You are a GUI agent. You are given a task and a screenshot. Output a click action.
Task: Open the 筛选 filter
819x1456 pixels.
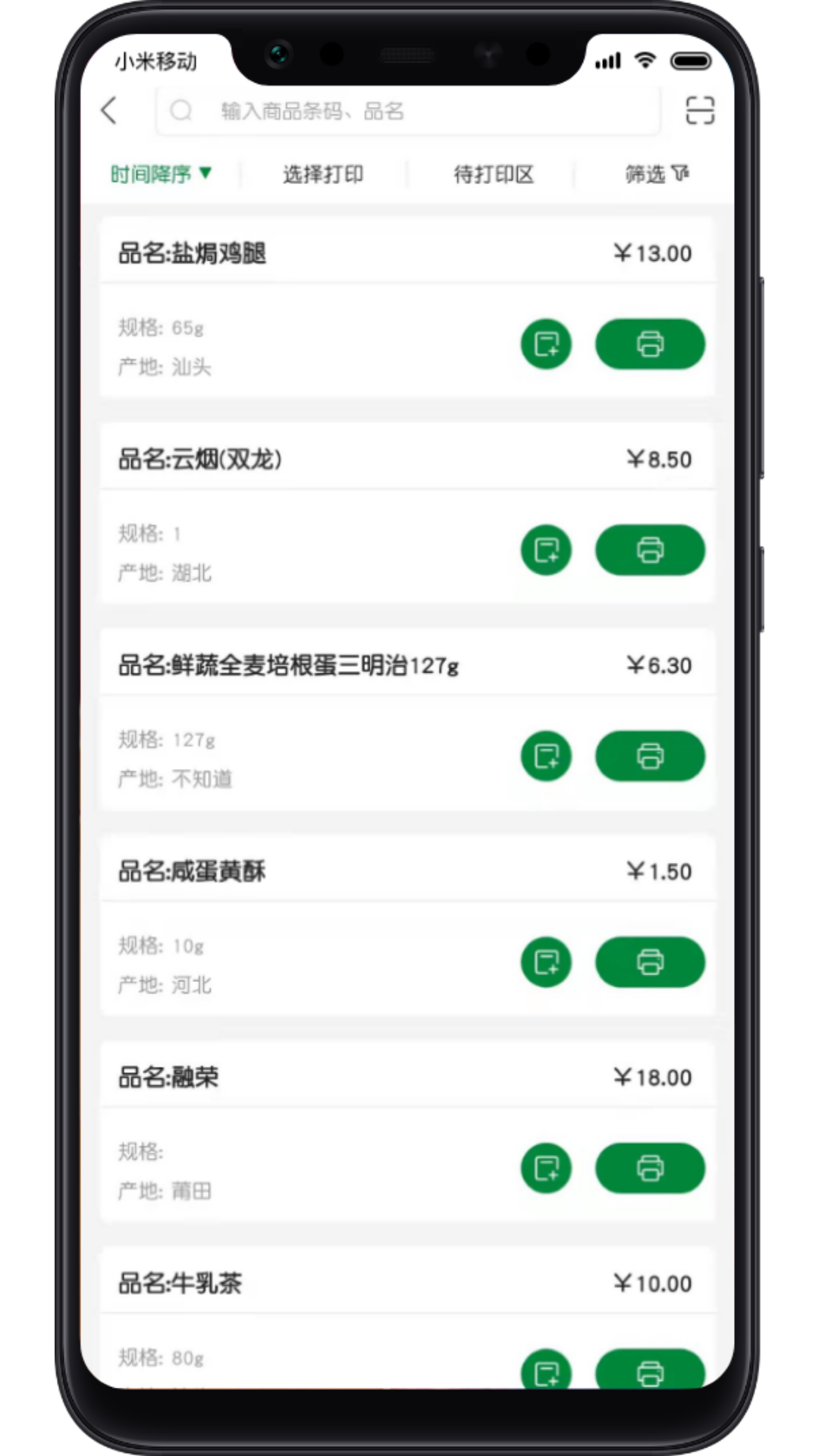(x=656, y=174)
